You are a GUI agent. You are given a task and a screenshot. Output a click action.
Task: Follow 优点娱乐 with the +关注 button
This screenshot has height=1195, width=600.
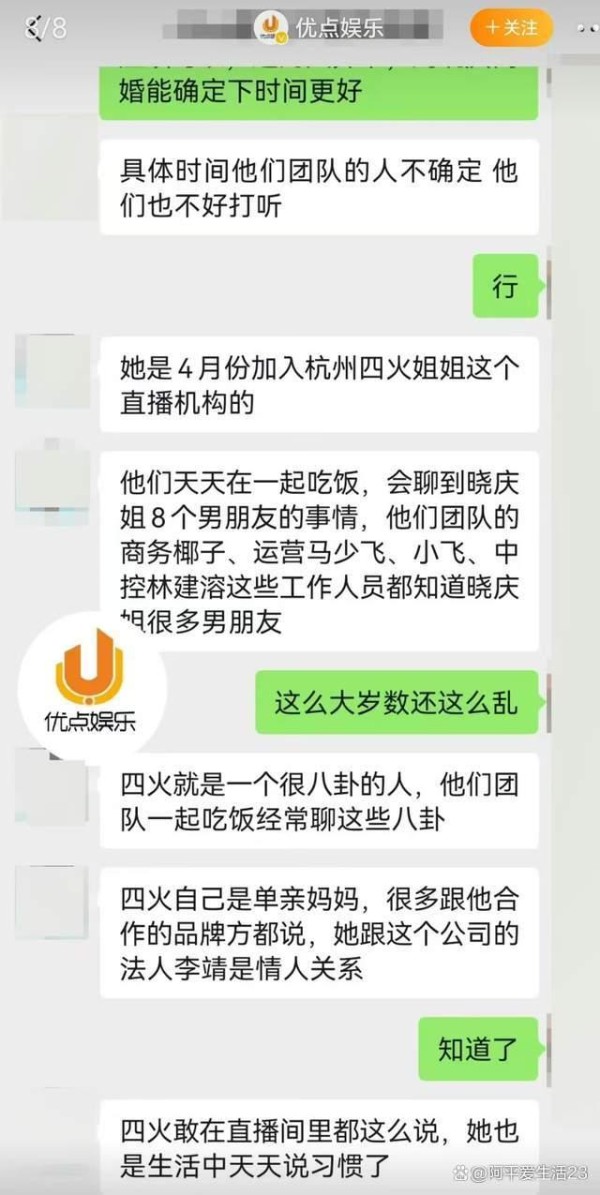pos(512,27)
